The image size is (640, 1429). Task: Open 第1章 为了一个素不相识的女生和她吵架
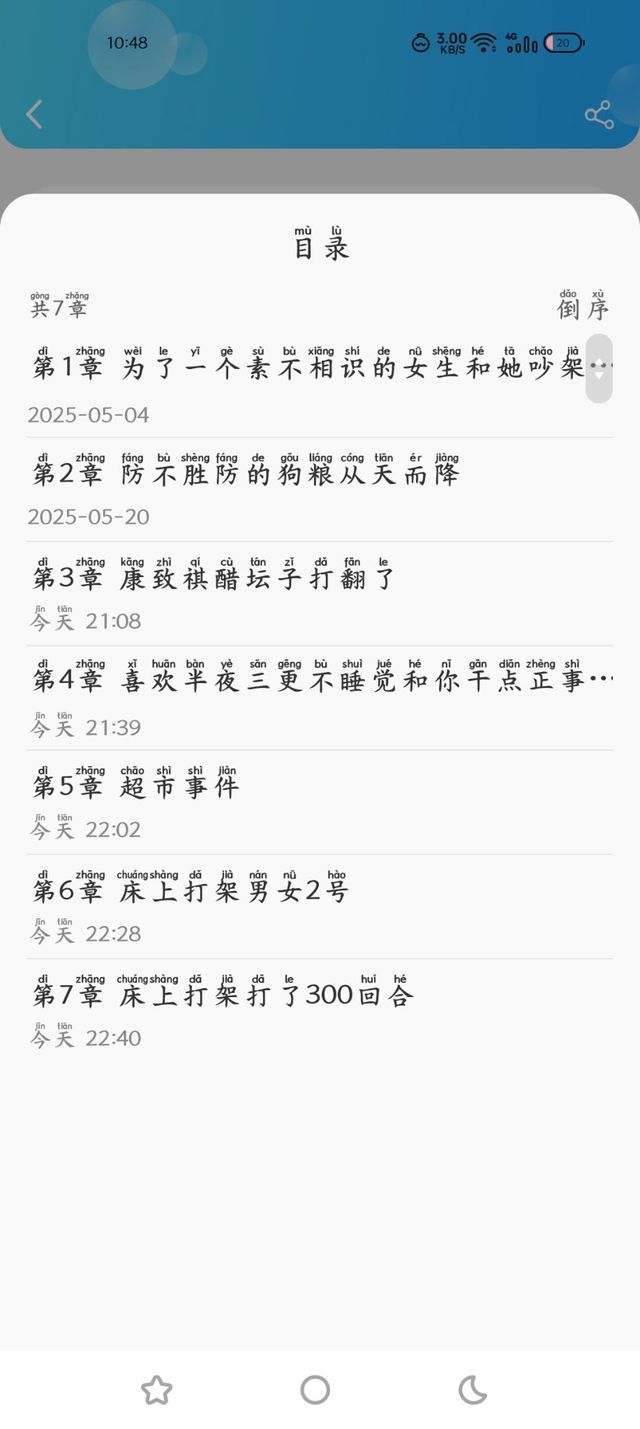tap(320, 386)
